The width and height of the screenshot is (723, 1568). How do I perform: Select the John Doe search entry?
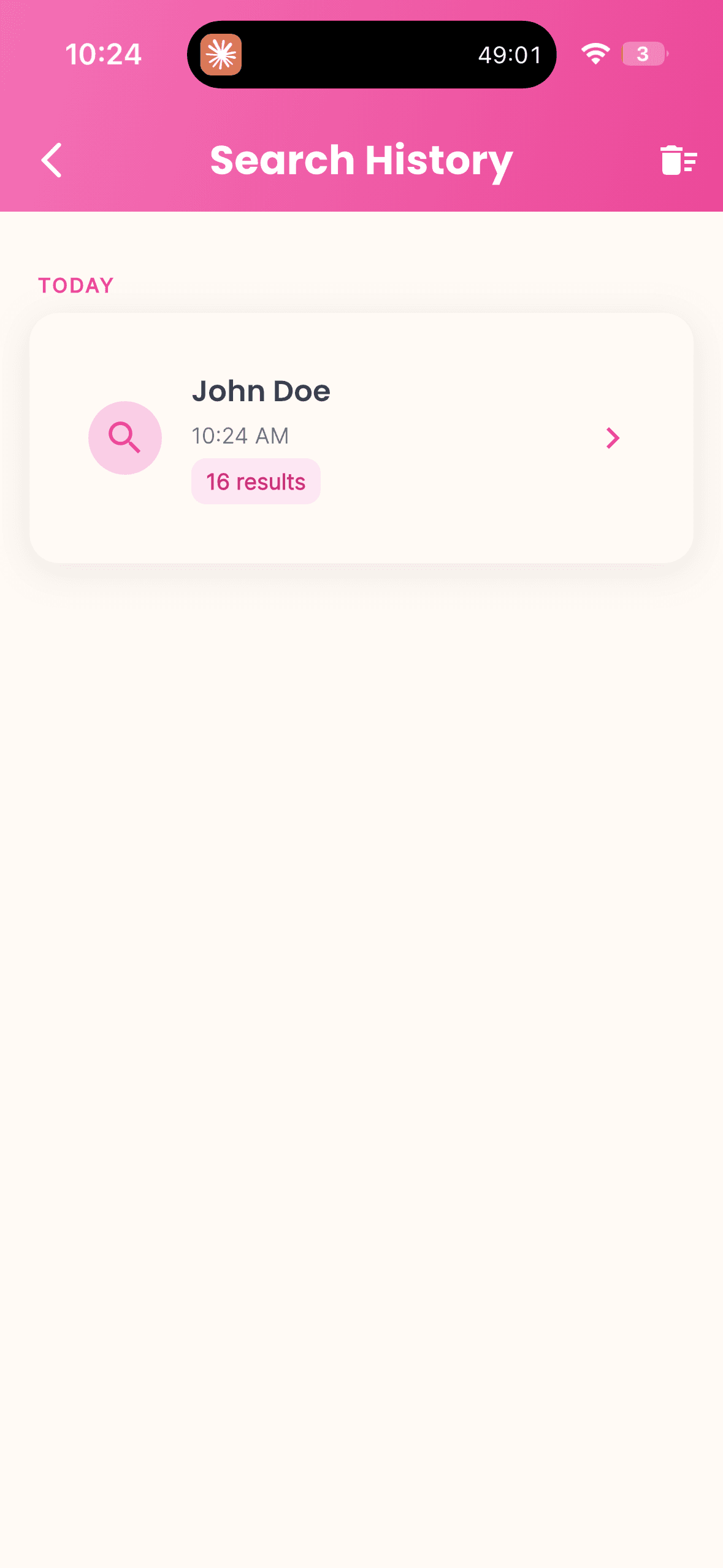(361, 437)
